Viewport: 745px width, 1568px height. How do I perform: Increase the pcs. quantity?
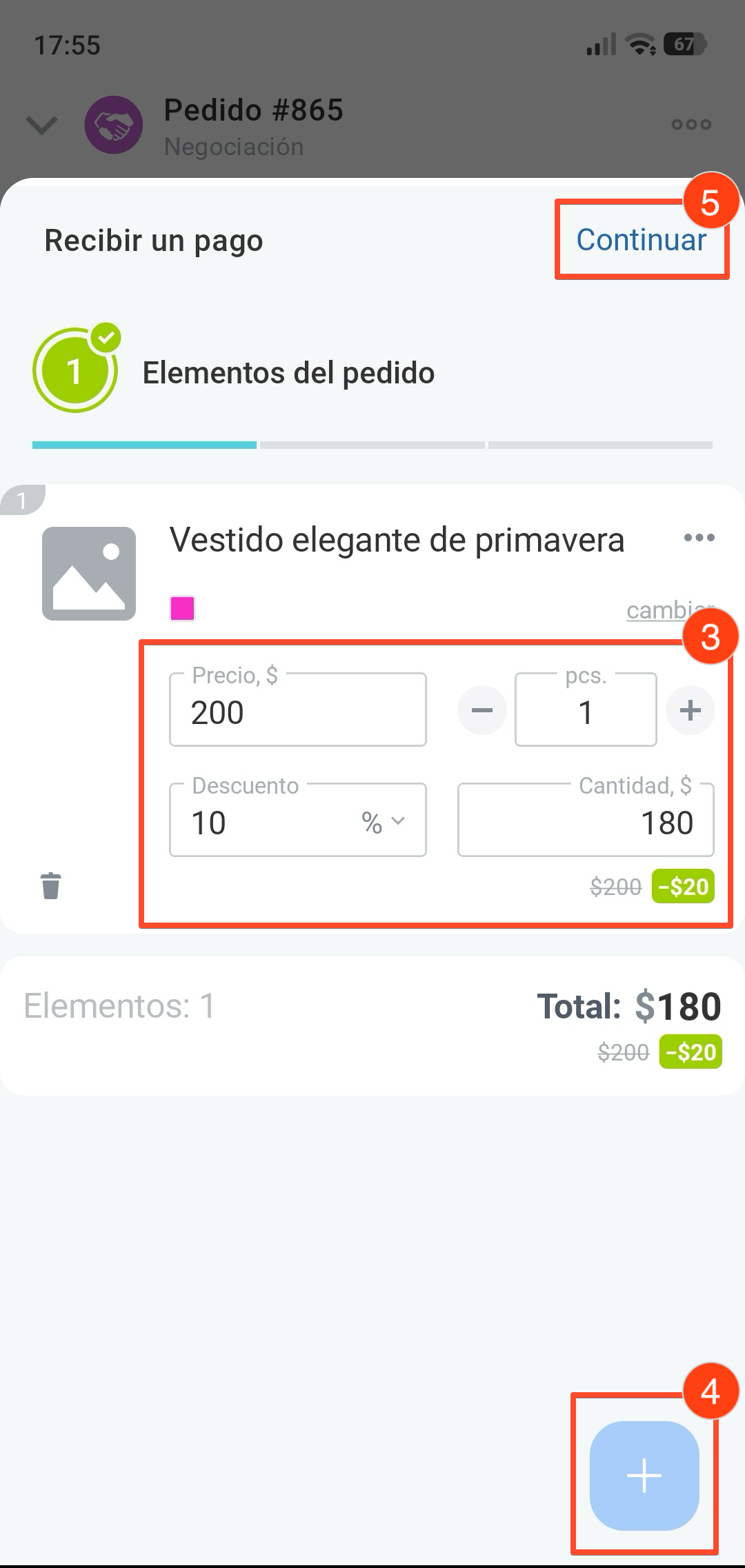click(x=690, y=711)
